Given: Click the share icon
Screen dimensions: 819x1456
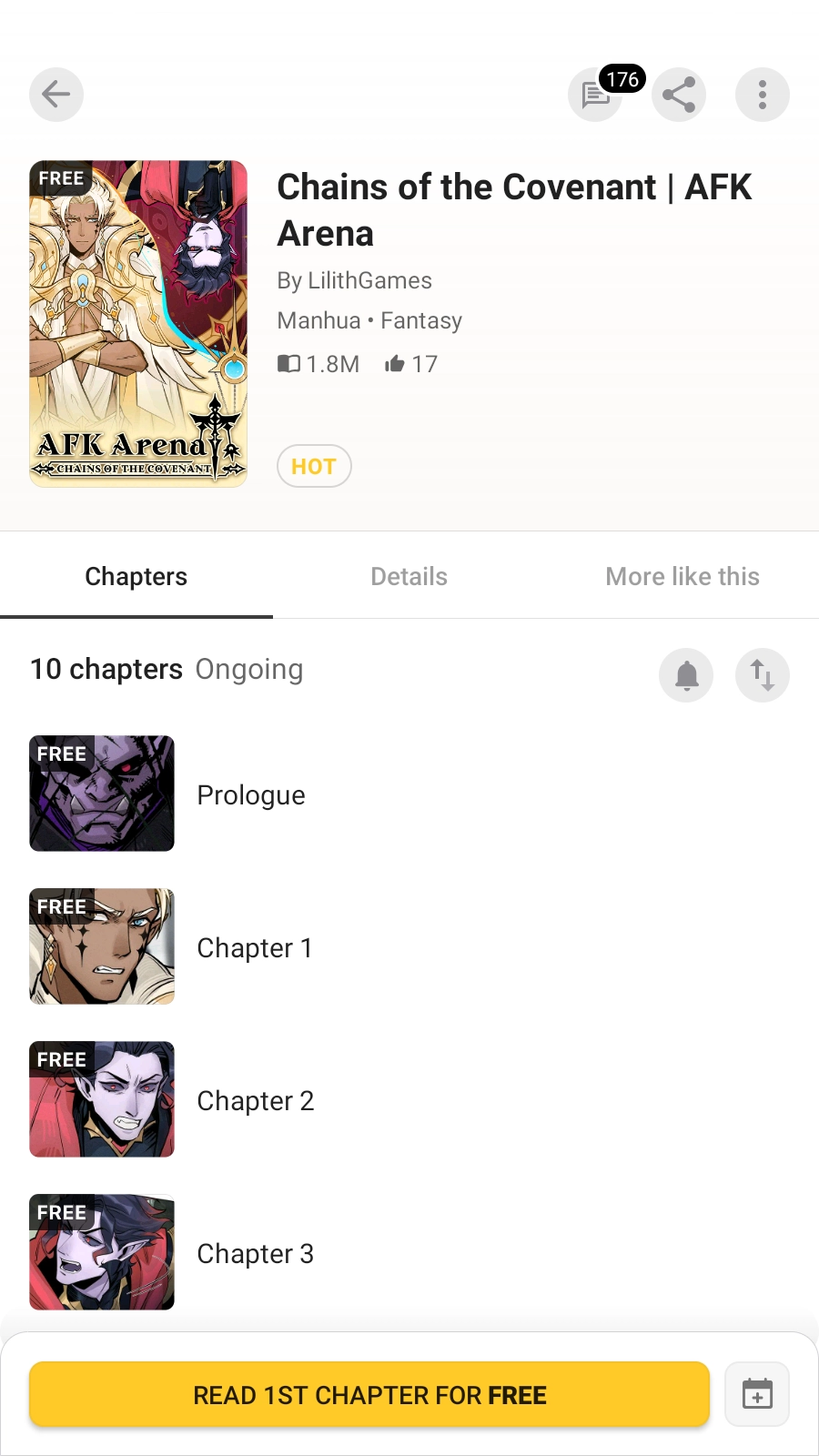Looking at the screenshot, I should pos(679,94).
